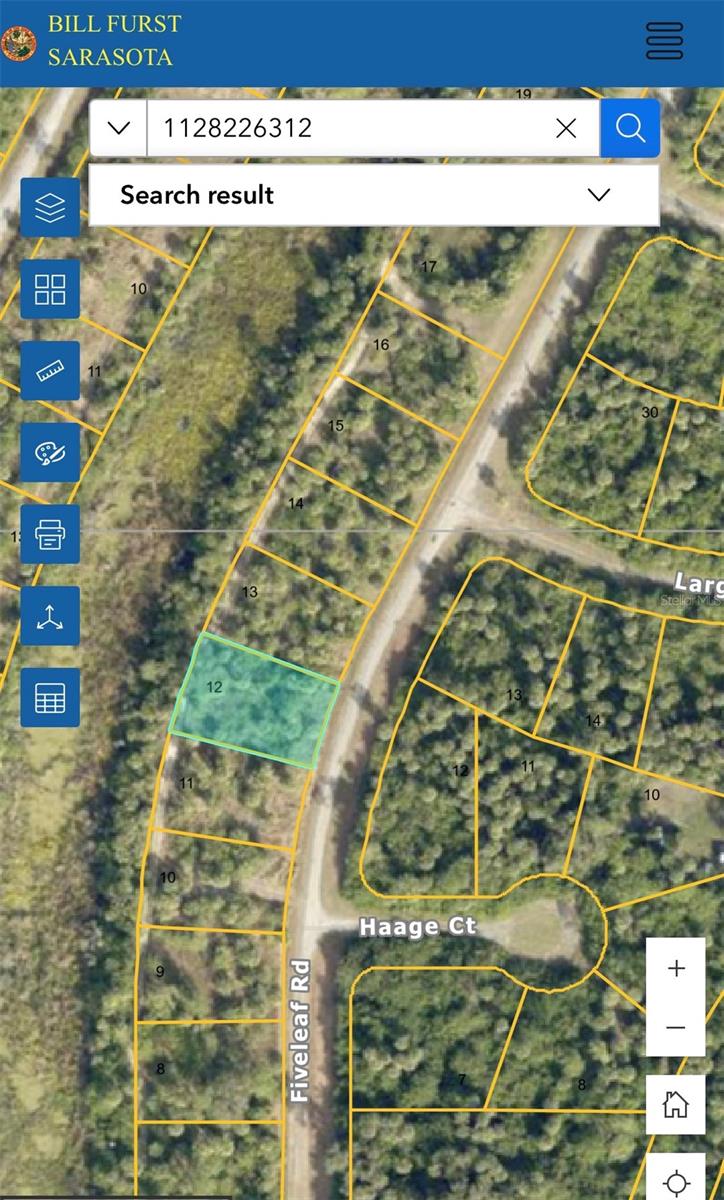Open the Print tool
This screenshot has height=1200, width=724.
coord(49,534)
